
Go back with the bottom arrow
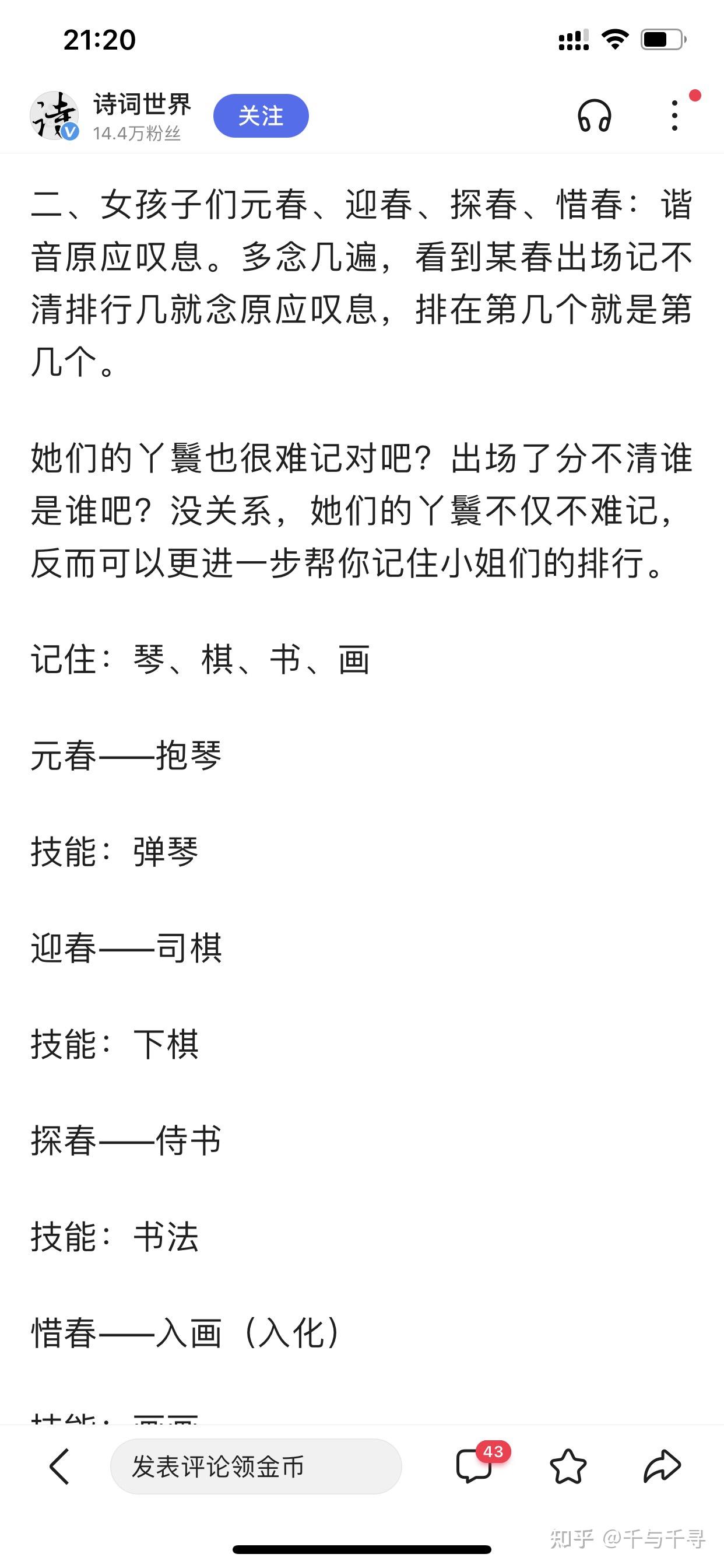coord(59,1466)
